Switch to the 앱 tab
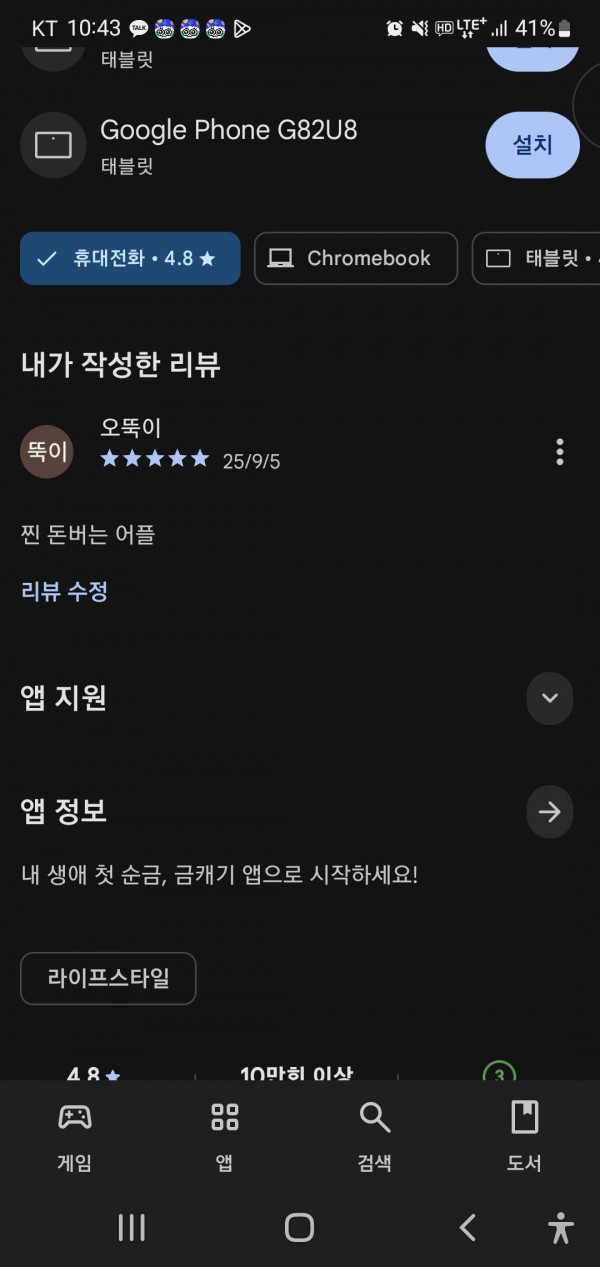600x1267 pixels. click(x=225, y=1136)
